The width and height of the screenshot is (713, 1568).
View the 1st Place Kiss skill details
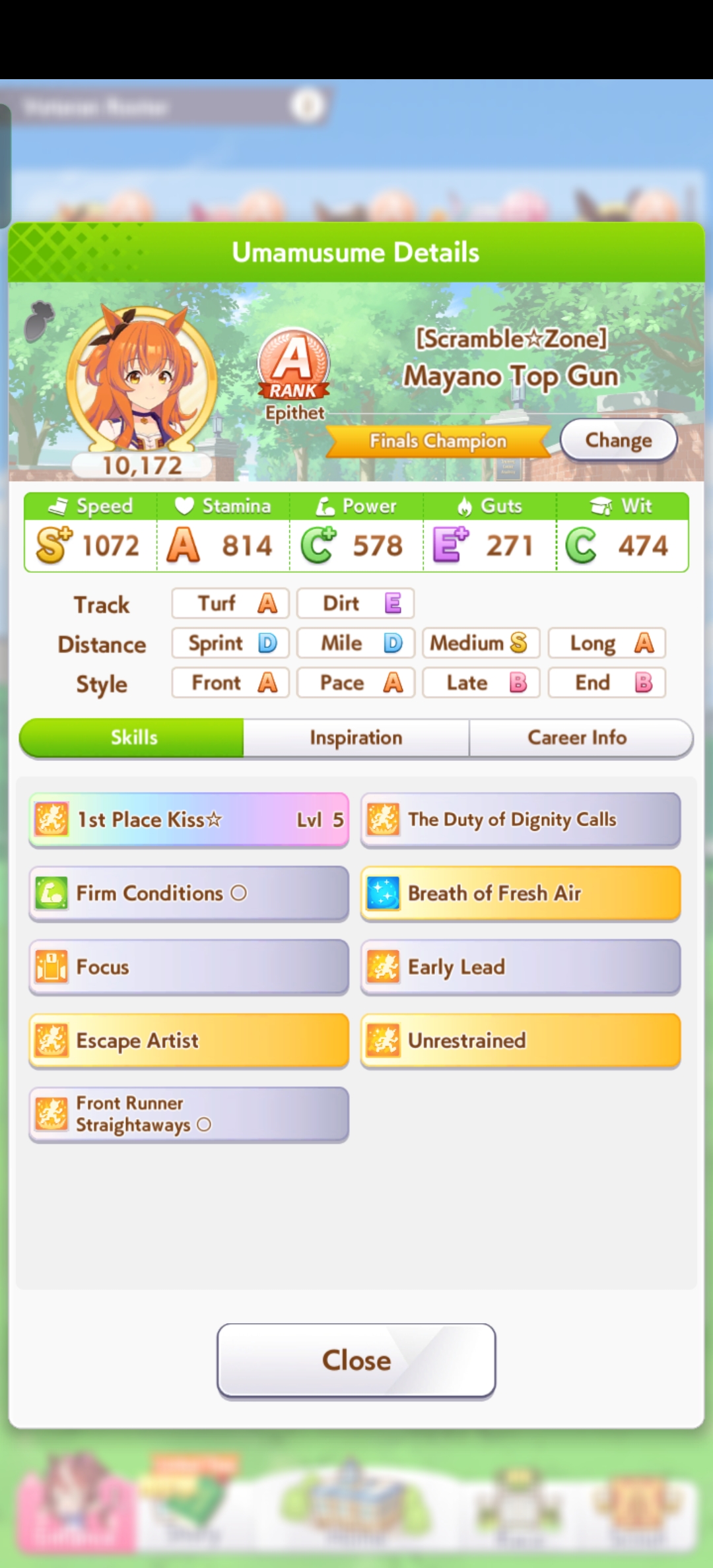(189, 820)
